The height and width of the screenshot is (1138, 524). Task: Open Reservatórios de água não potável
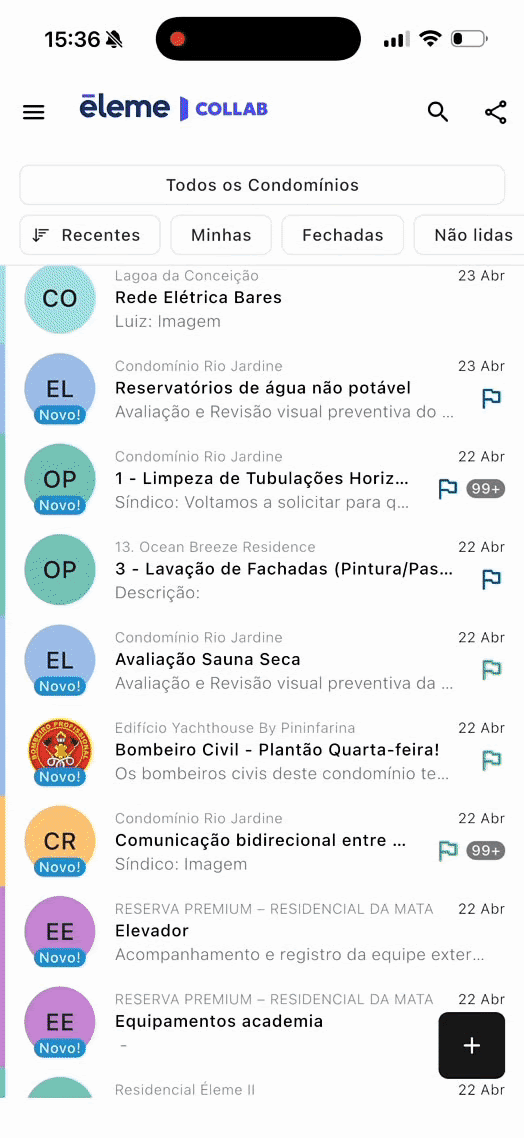point(262,389)
